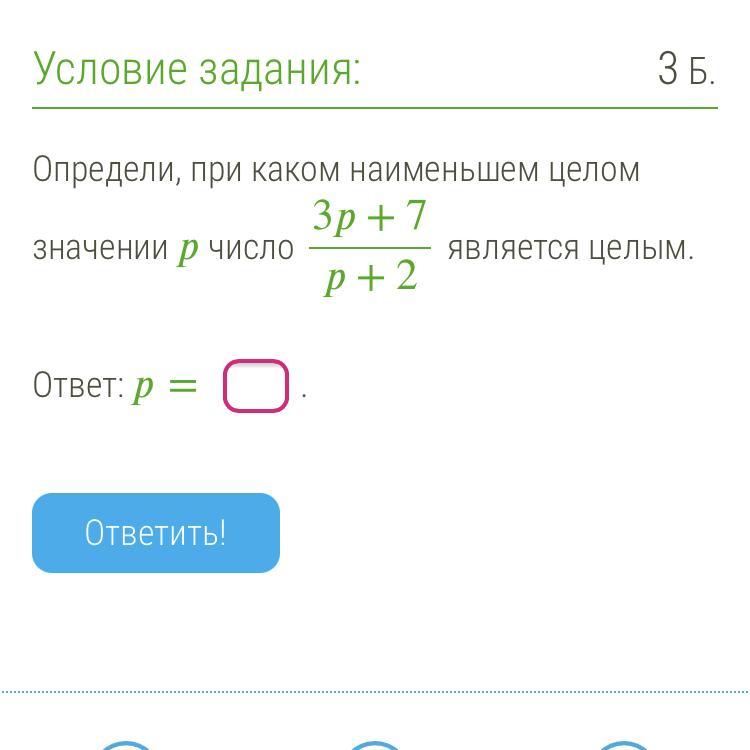
Task: Submit with the Ответить! button
Action: pyautogui.click(x=156, y=533)
